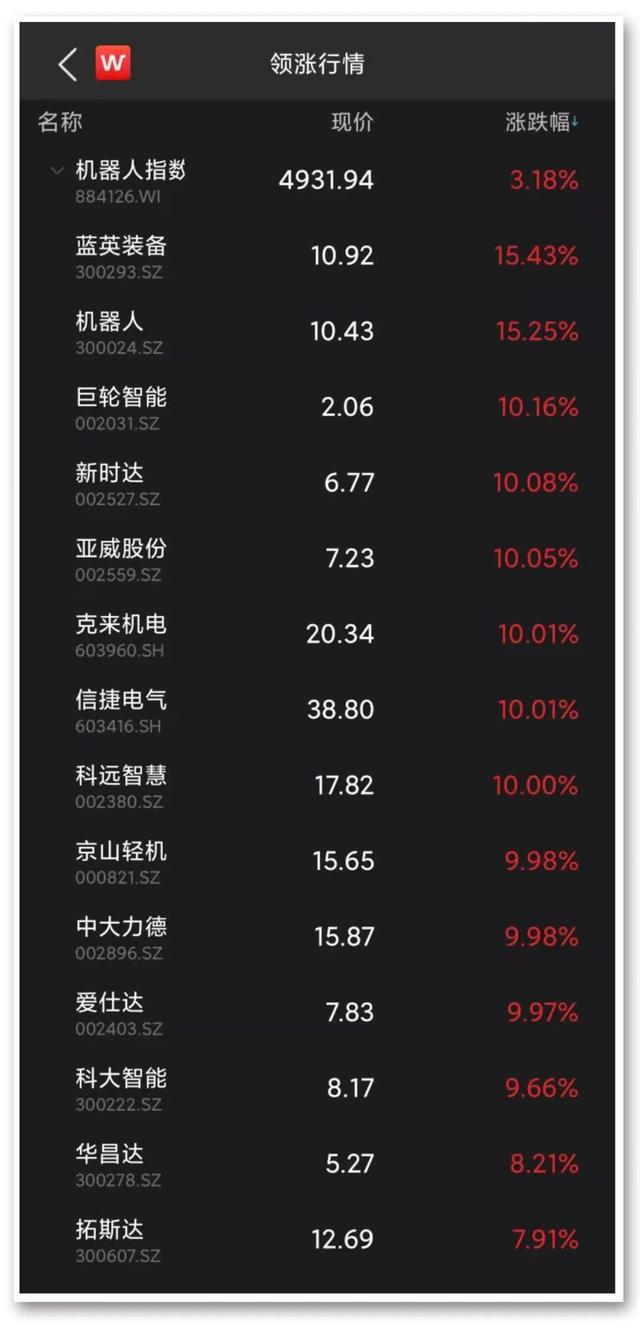
Task: Select the 新时达 stock row
Action: [x=317, y=483]
